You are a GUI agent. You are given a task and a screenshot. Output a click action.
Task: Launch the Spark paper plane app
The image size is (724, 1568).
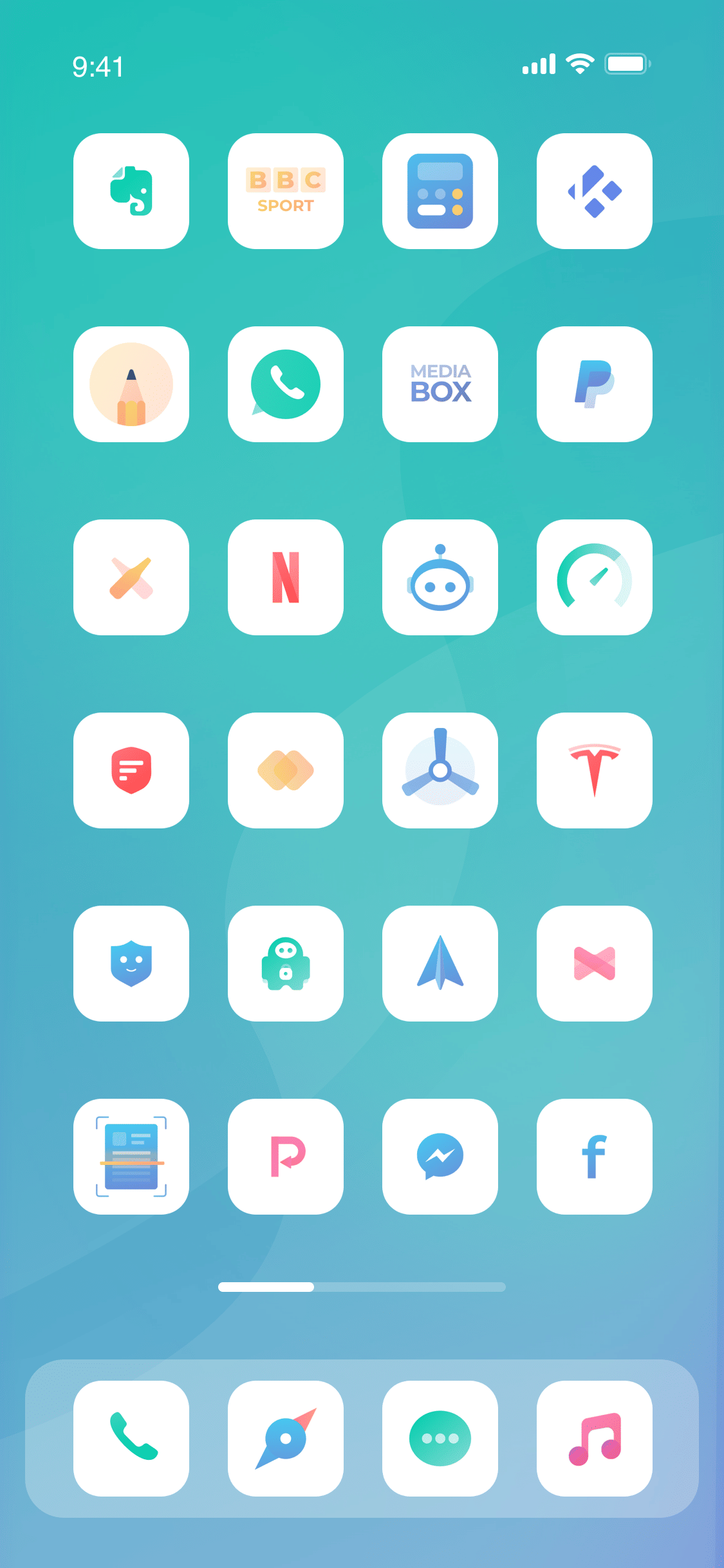pyautogui.click(x=440, y=964)
